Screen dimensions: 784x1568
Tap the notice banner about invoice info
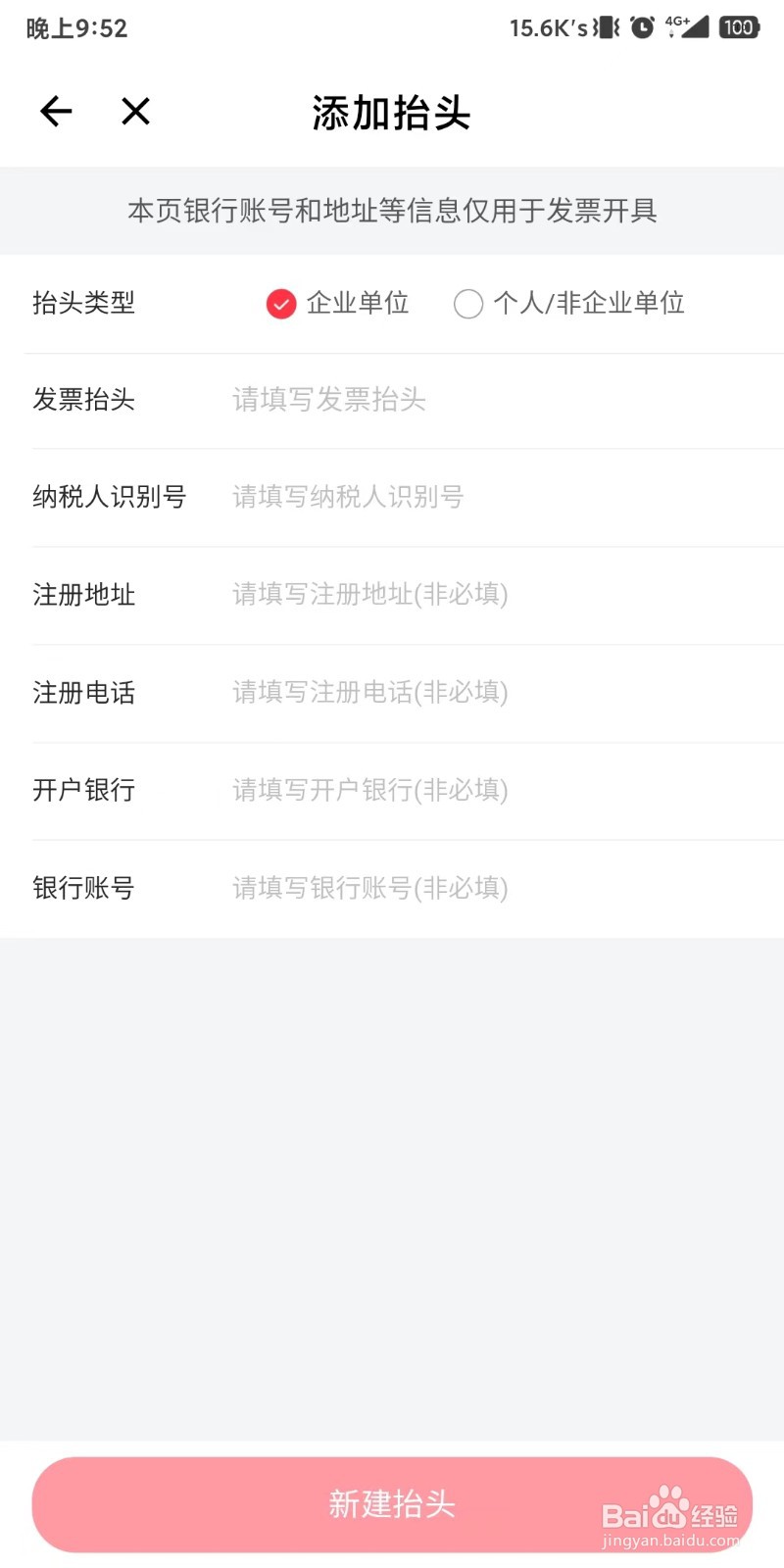coord(392,211)
